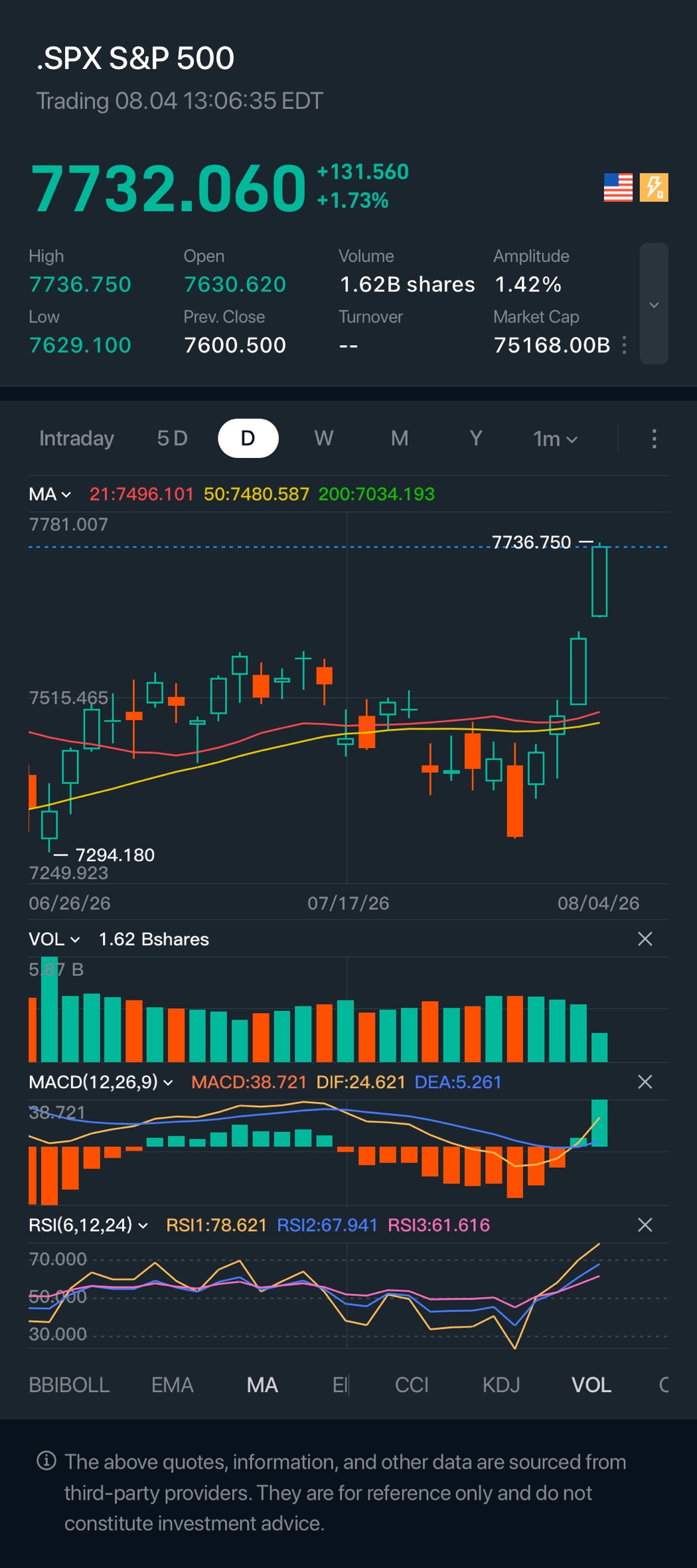Image resolution: width=697 pixels, height=1568 pixels.
Task: Switch to the weekly W chart
Action: coord(324,438)
